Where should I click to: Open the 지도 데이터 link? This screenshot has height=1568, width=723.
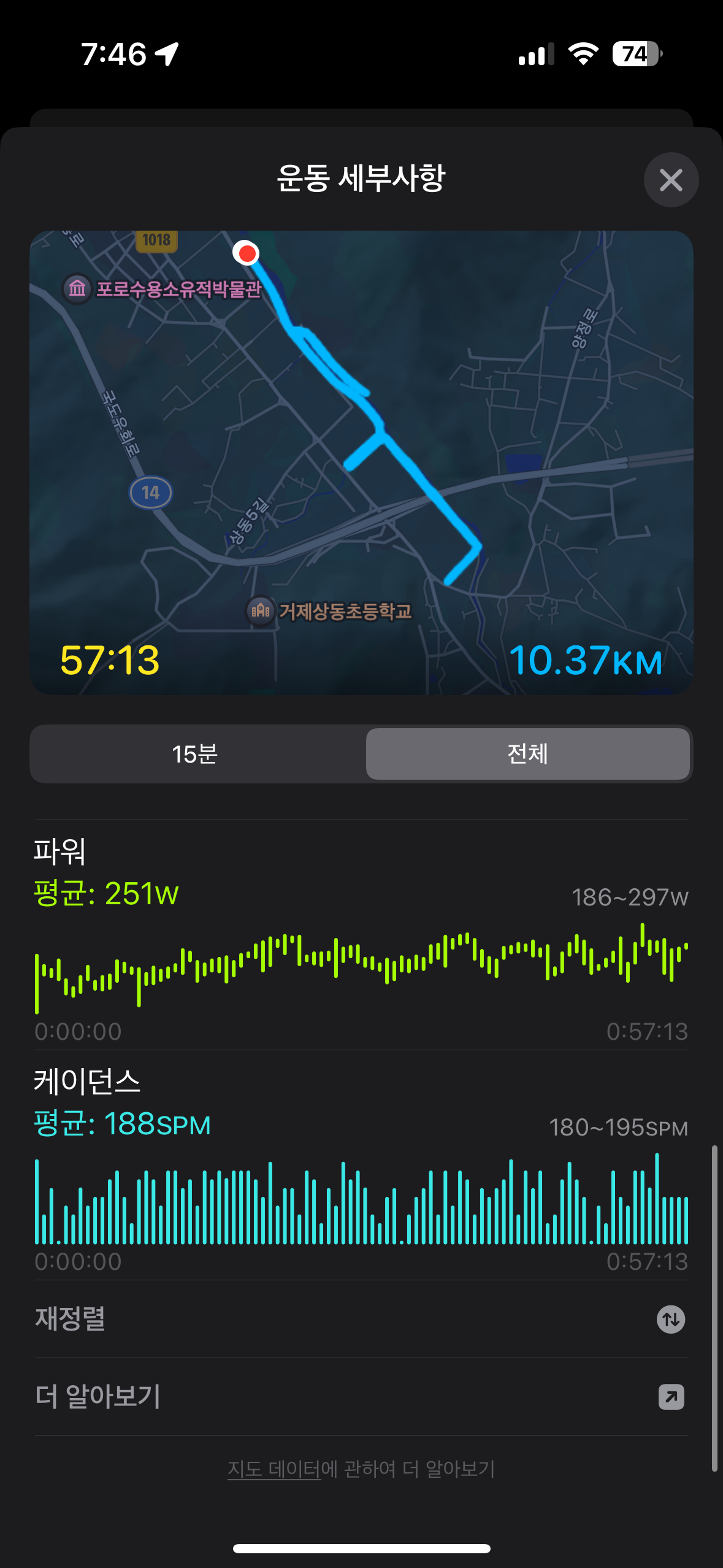point(274,1469)
